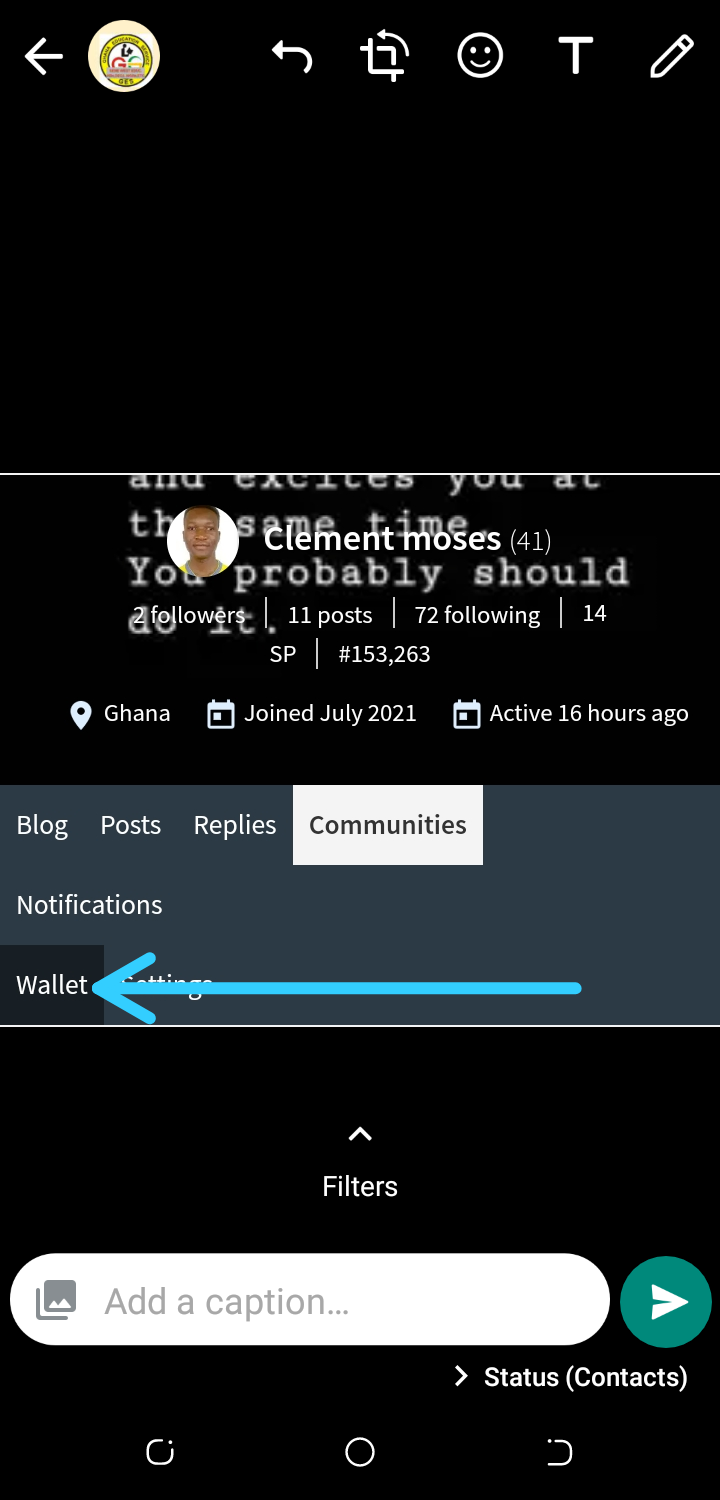Open the crop and rotate tool
This screenshot has width=720, height=1500.
385,57
